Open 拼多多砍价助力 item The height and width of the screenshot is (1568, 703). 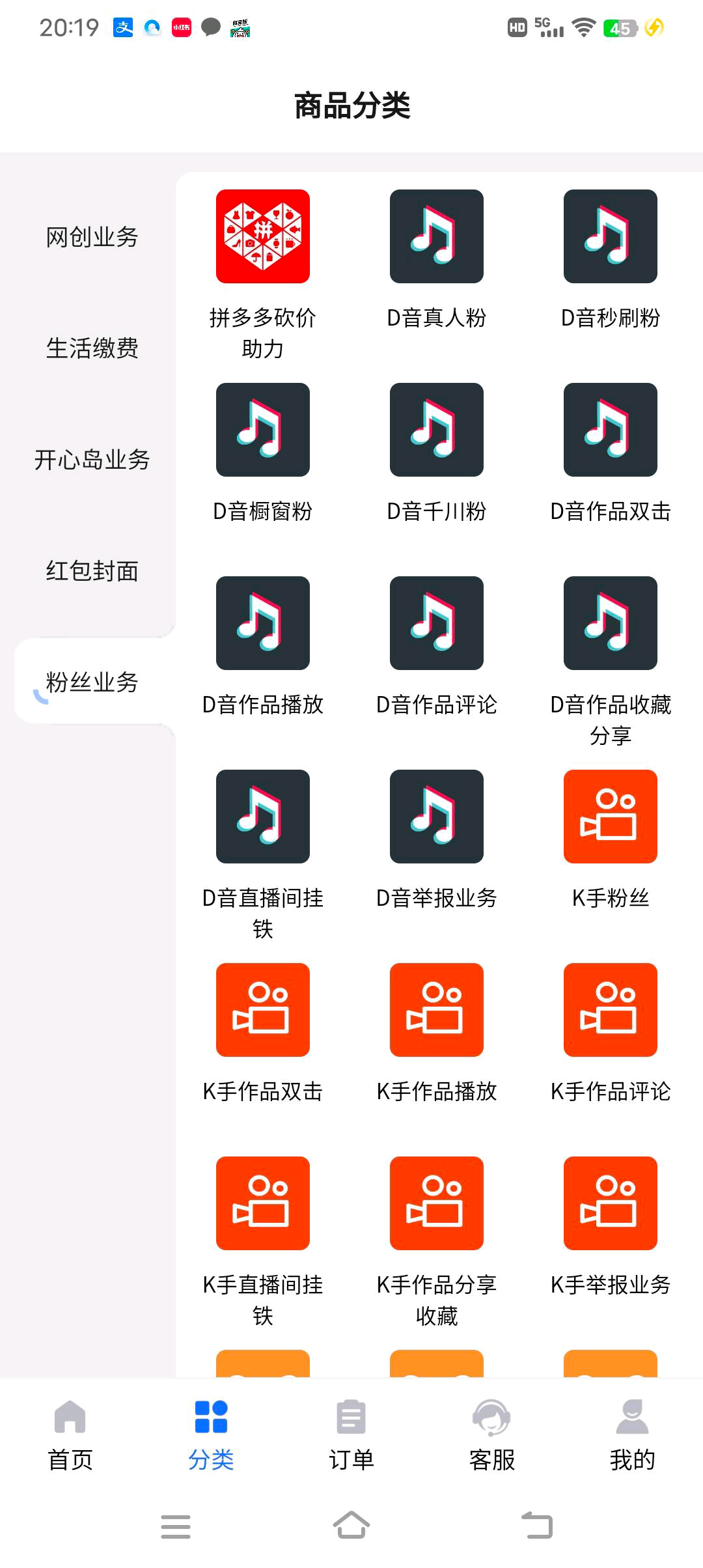point(263,274)
